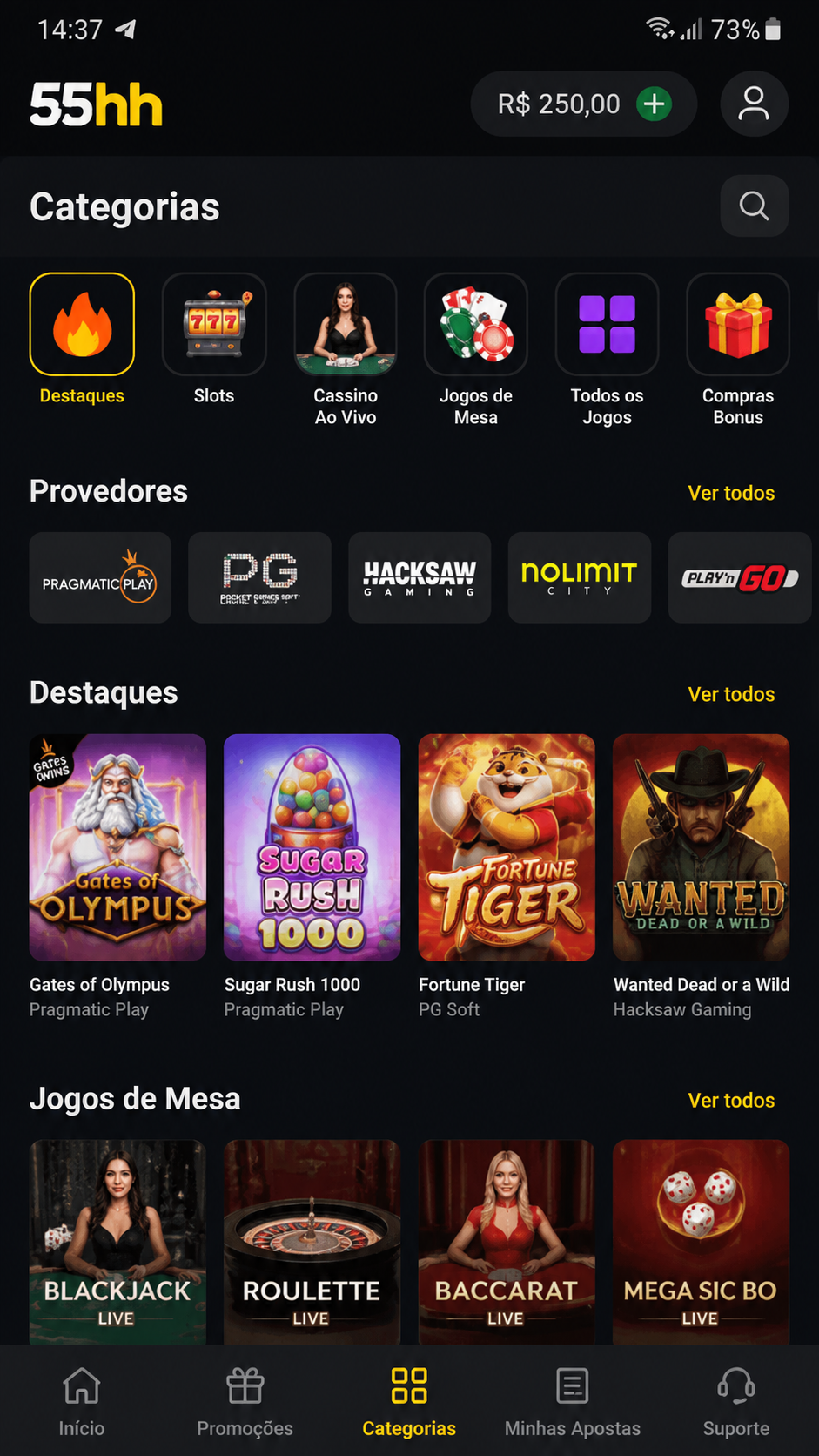Open Hacksaw Gaming provider tile

coord(420,577)
